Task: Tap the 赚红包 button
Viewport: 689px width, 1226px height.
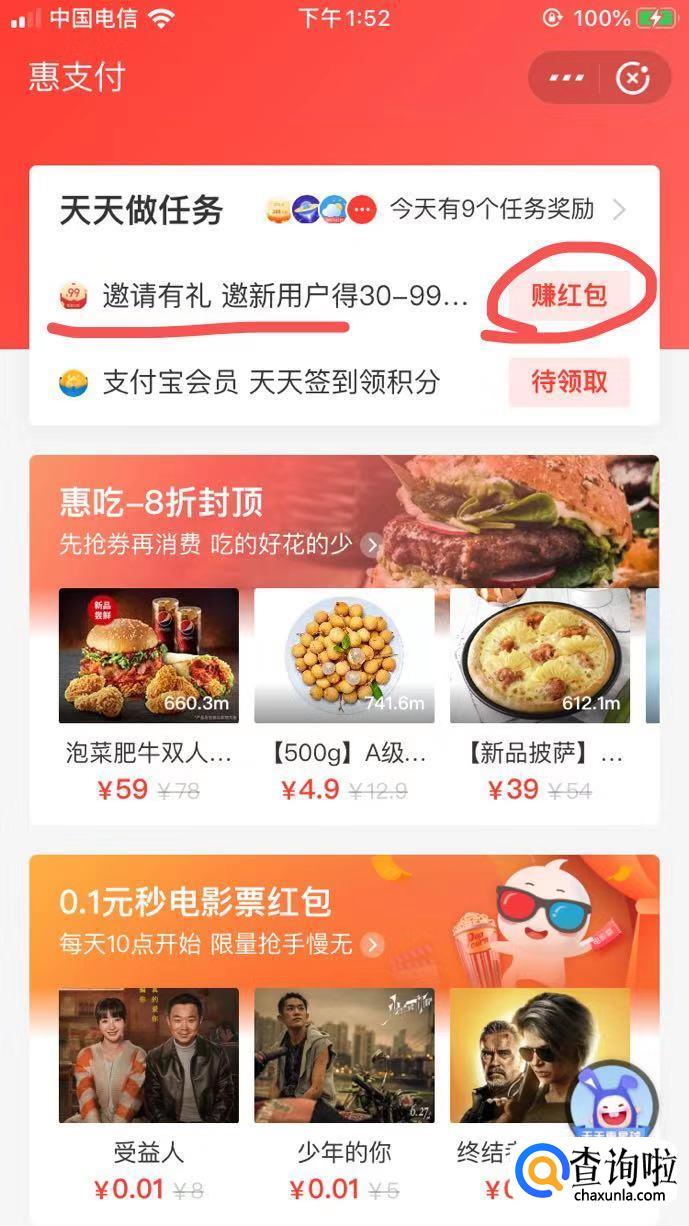Action: click(x=569, y=296)
